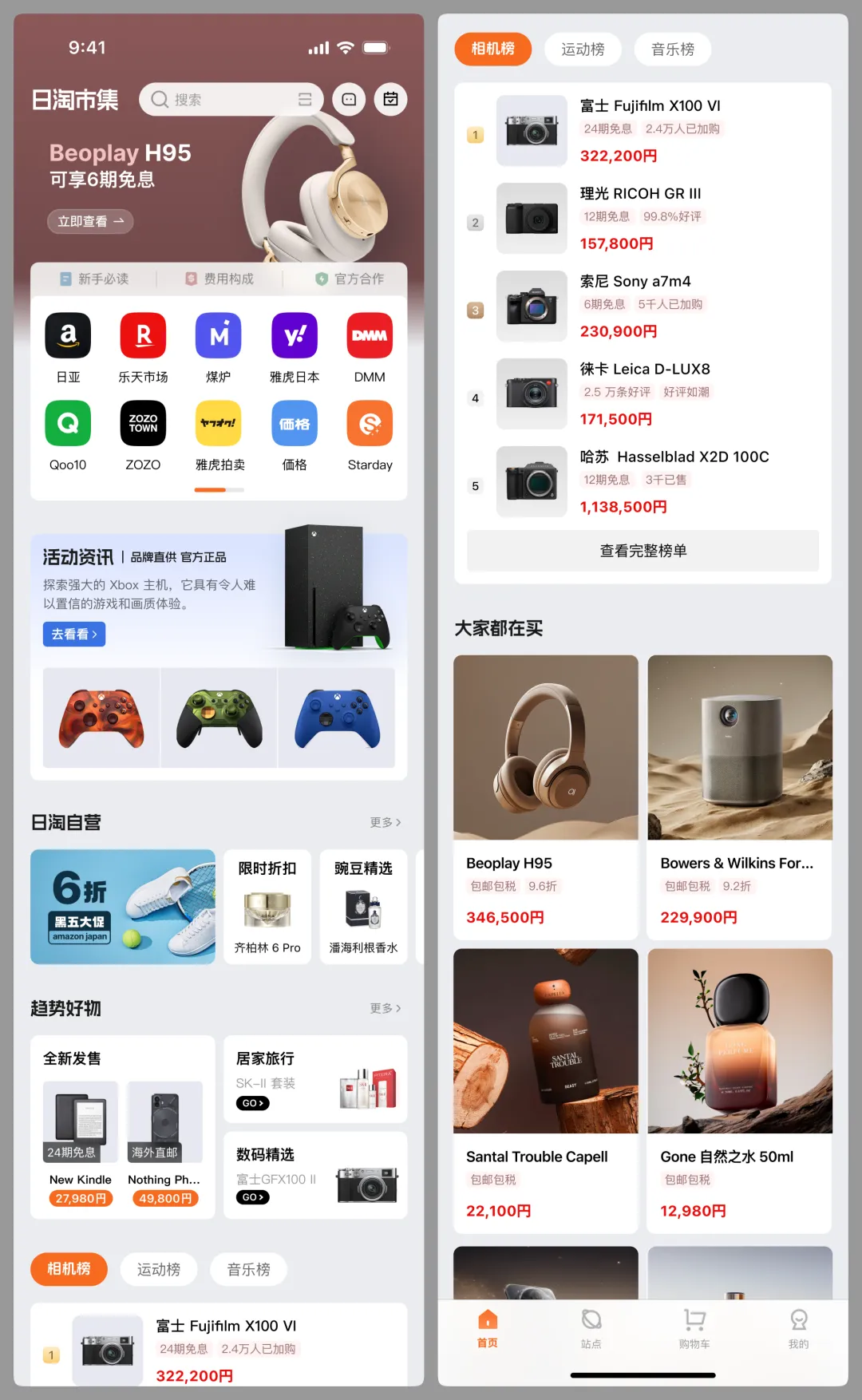Image resolution: width=862 pixels, height=1400 pixels.
Task: Tap GO on the 数码精选 card
Action: coord(253,1196)
